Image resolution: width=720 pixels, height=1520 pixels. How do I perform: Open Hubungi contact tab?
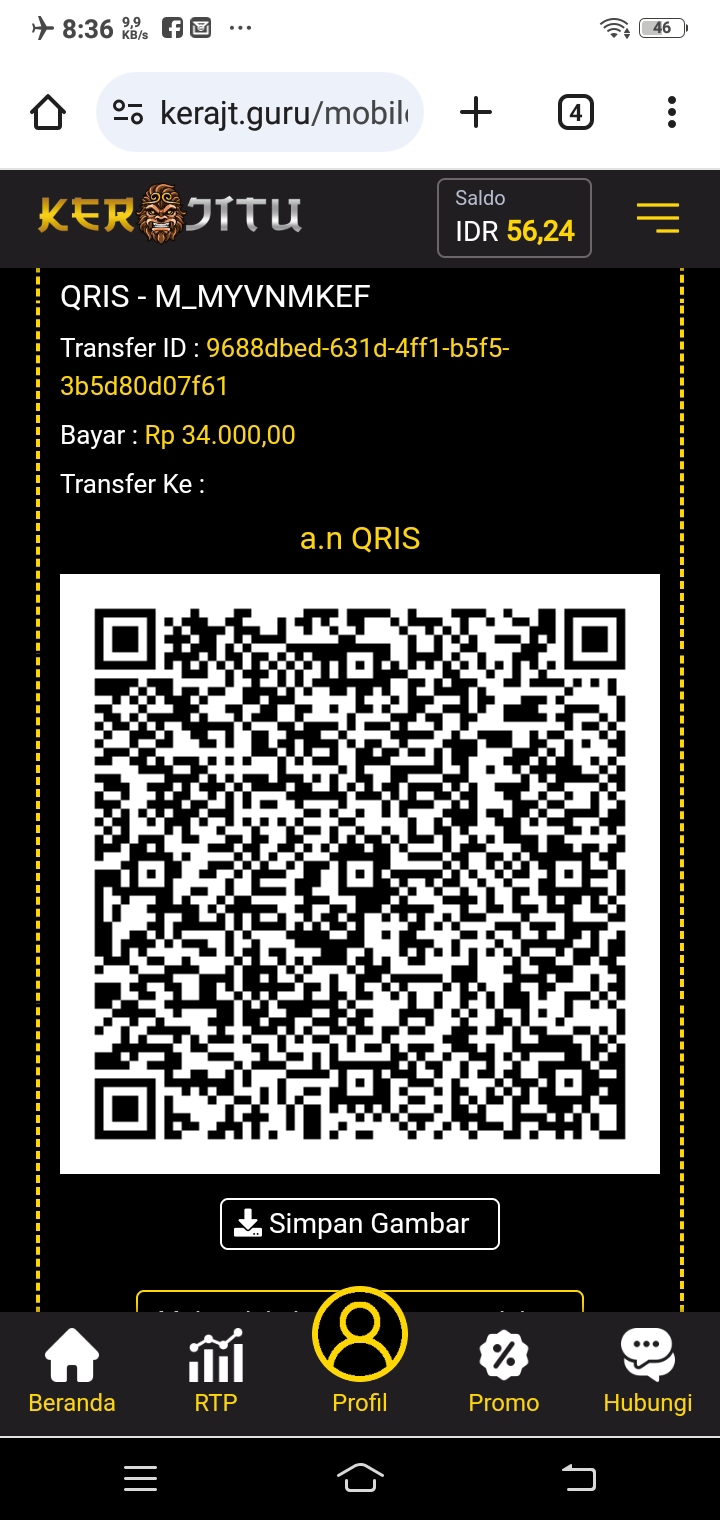647,1371
